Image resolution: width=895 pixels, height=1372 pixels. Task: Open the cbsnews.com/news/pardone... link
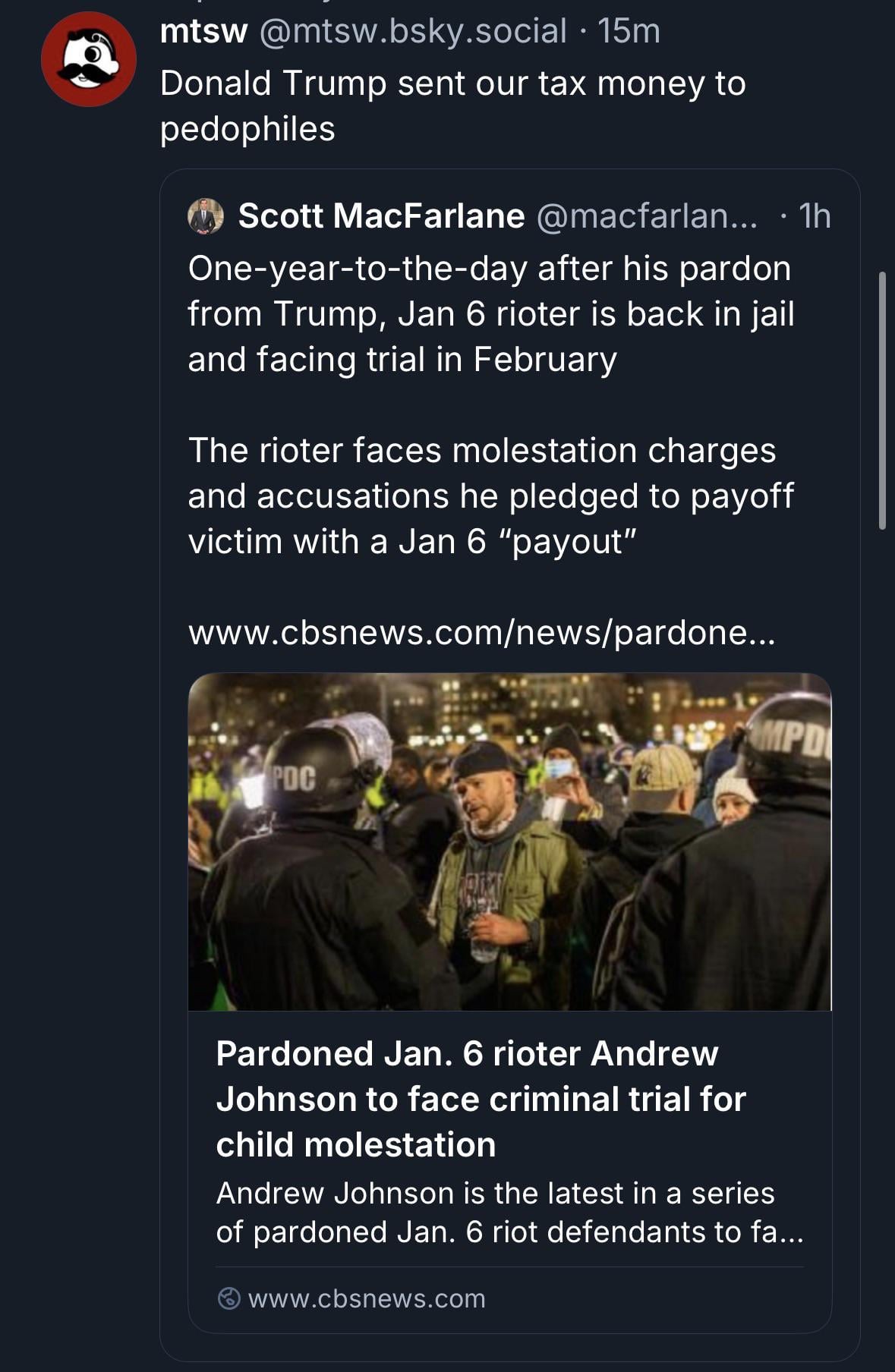click(x=481, y=632)
